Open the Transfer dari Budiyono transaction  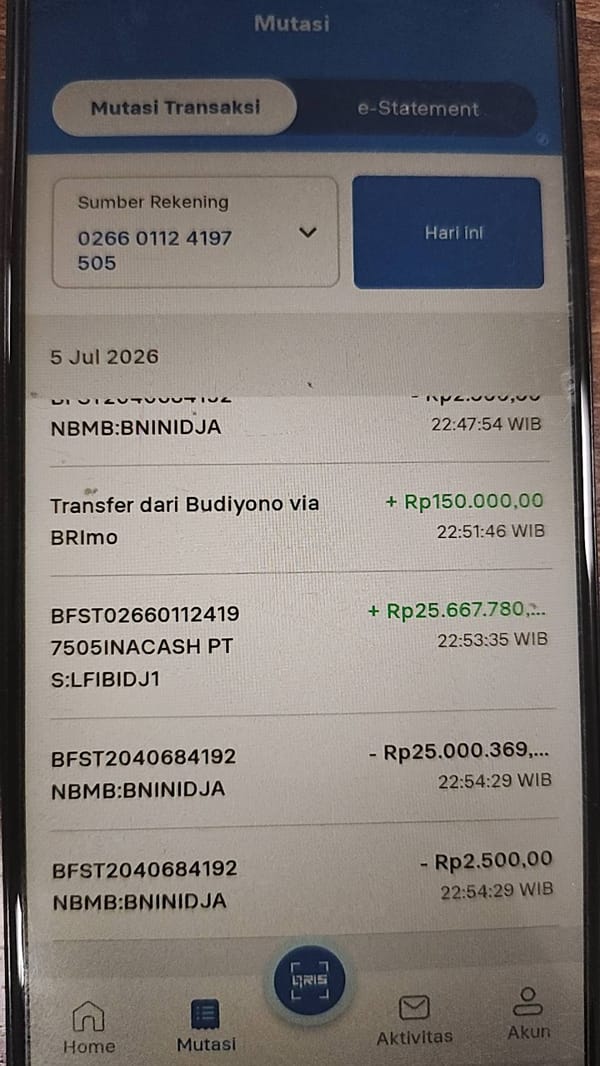[298, 519]
